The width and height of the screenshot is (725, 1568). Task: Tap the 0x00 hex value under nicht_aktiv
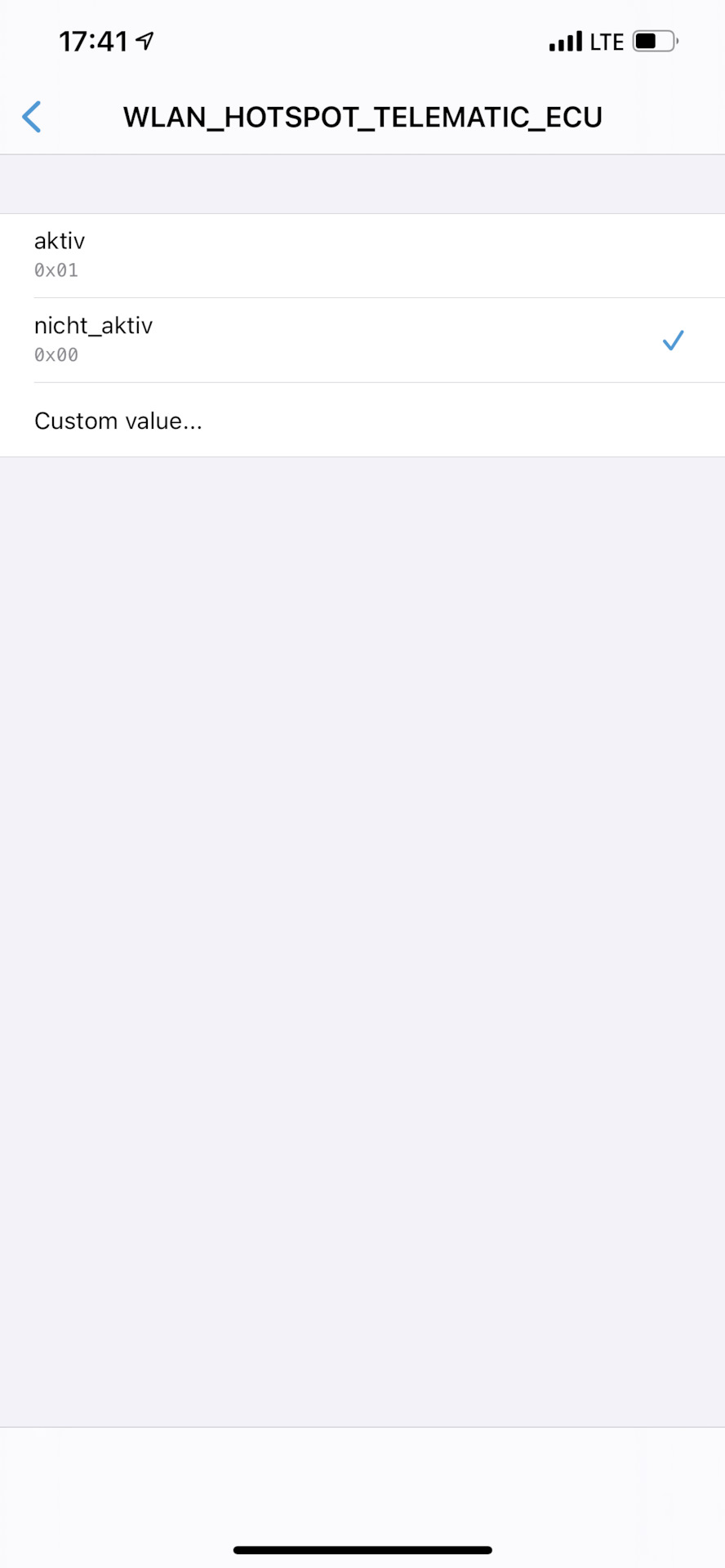56,354
